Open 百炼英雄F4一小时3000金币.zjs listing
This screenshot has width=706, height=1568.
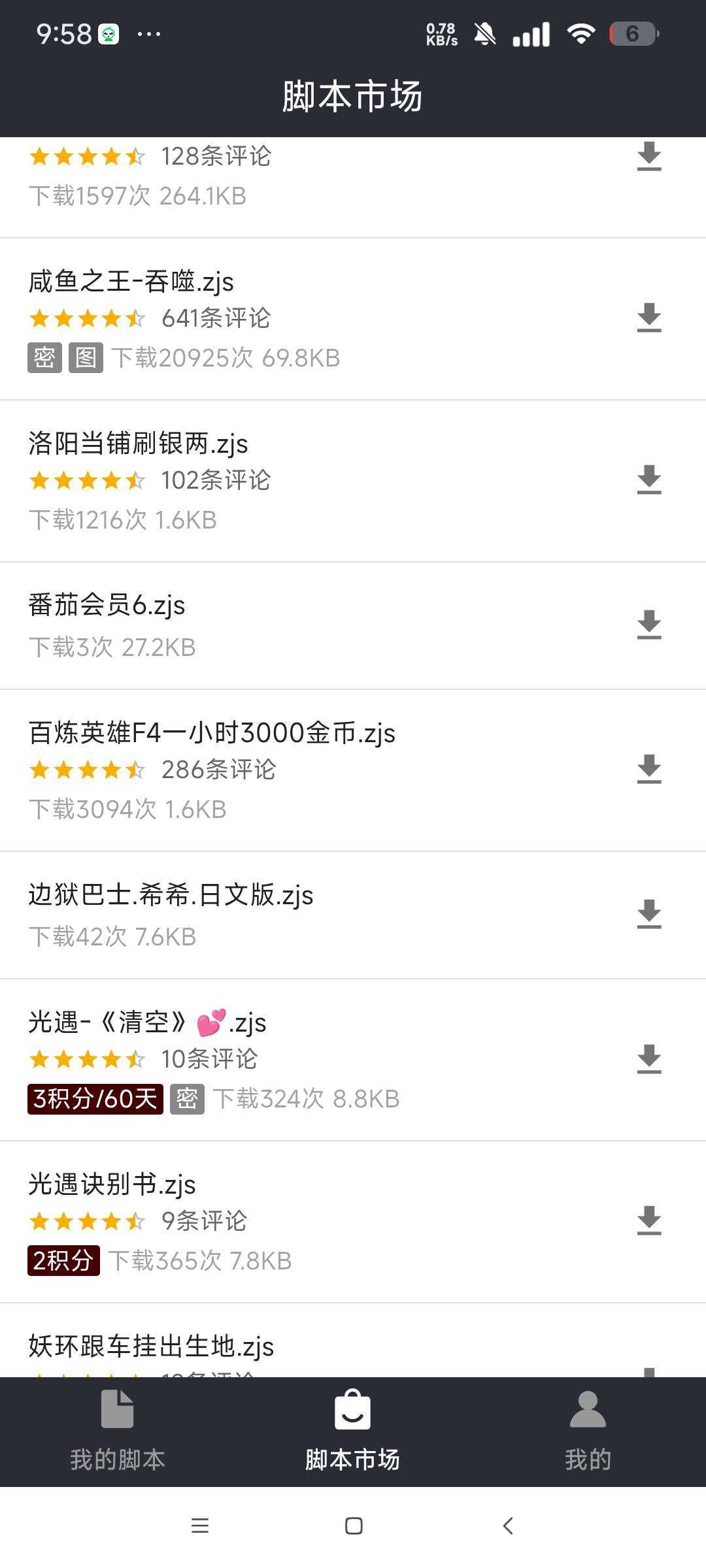pos(212,733)
